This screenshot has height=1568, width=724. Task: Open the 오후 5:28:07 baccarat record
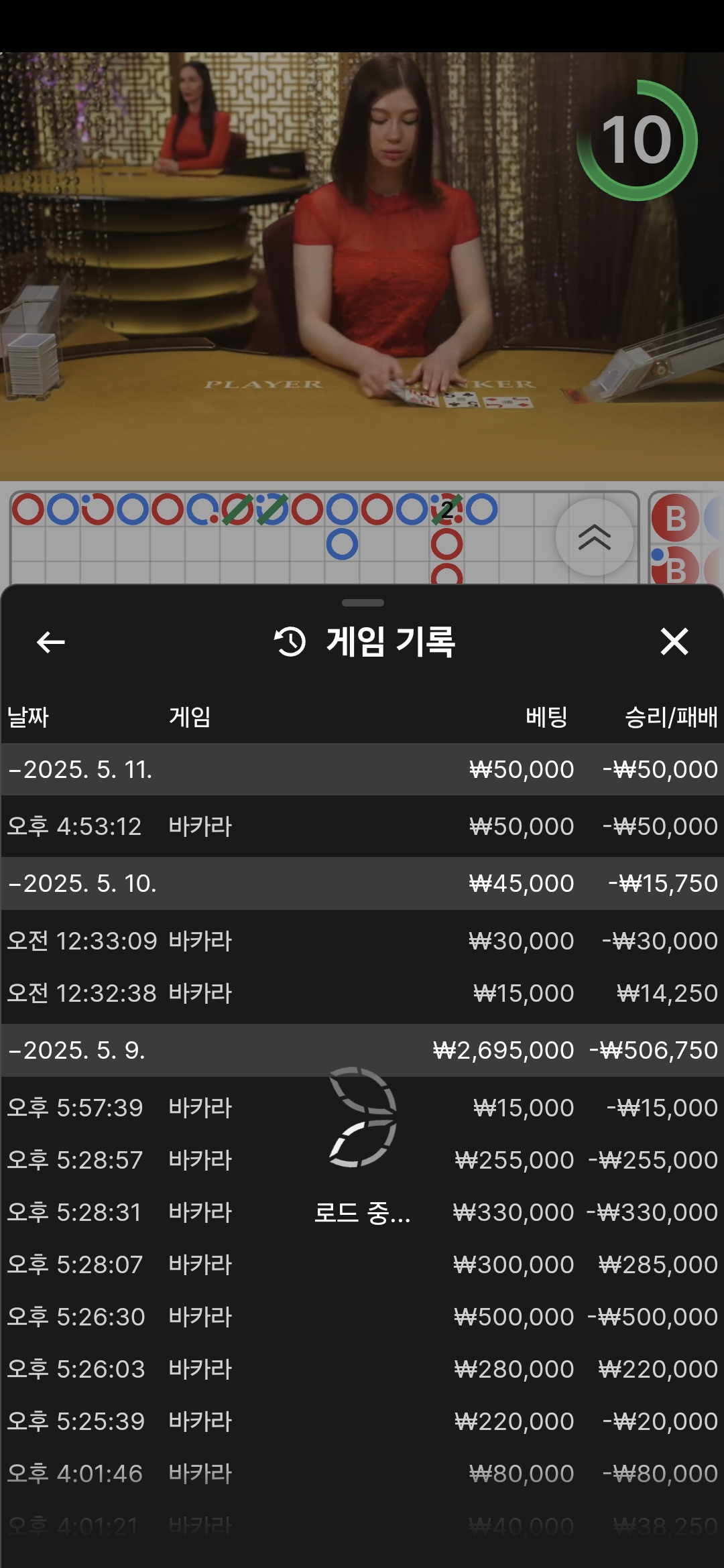(362, 1264)
